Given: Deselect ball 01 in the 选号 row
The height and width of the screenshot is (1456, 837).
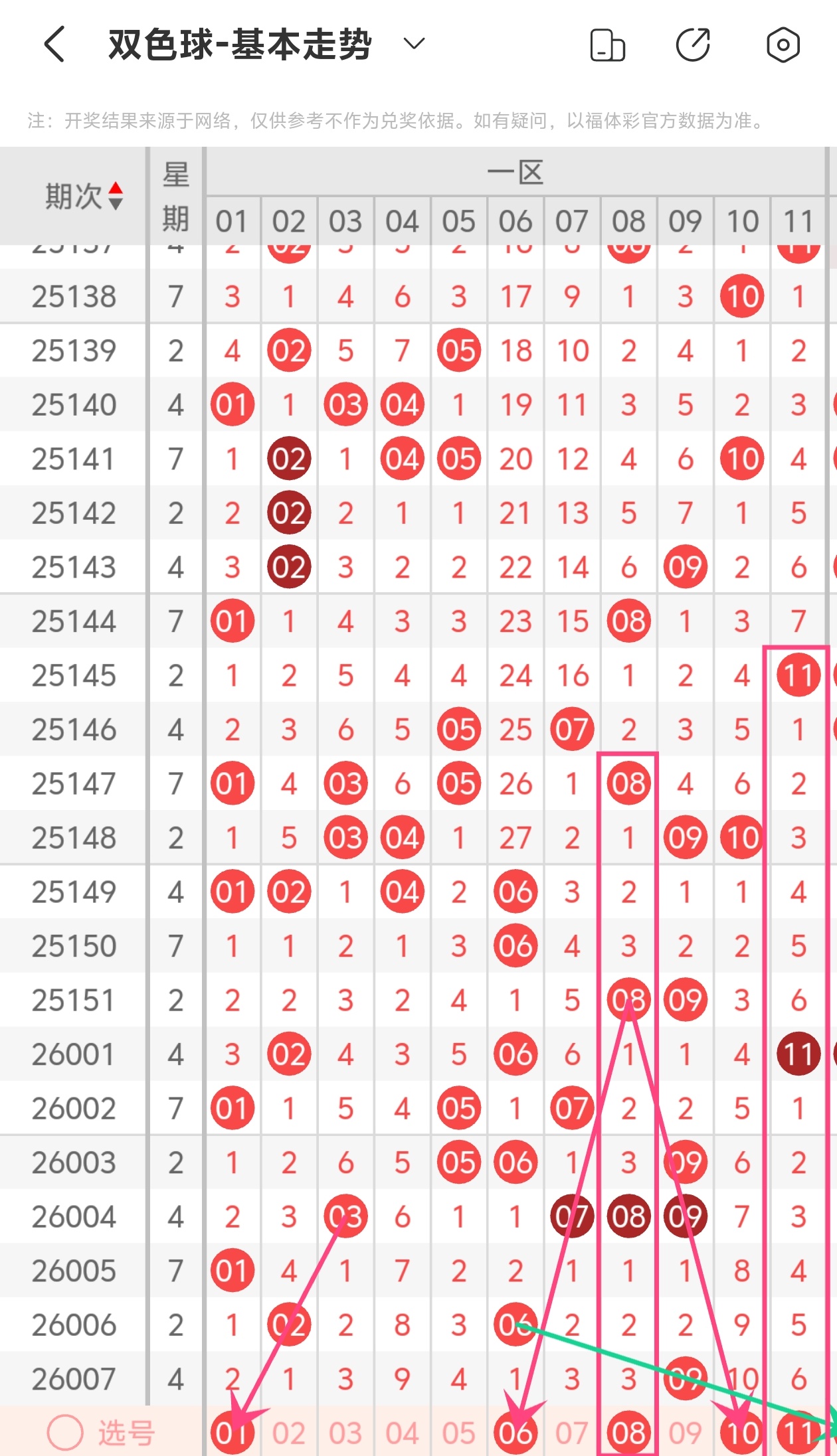Looking at the screenshot, I should (232, 1433).
